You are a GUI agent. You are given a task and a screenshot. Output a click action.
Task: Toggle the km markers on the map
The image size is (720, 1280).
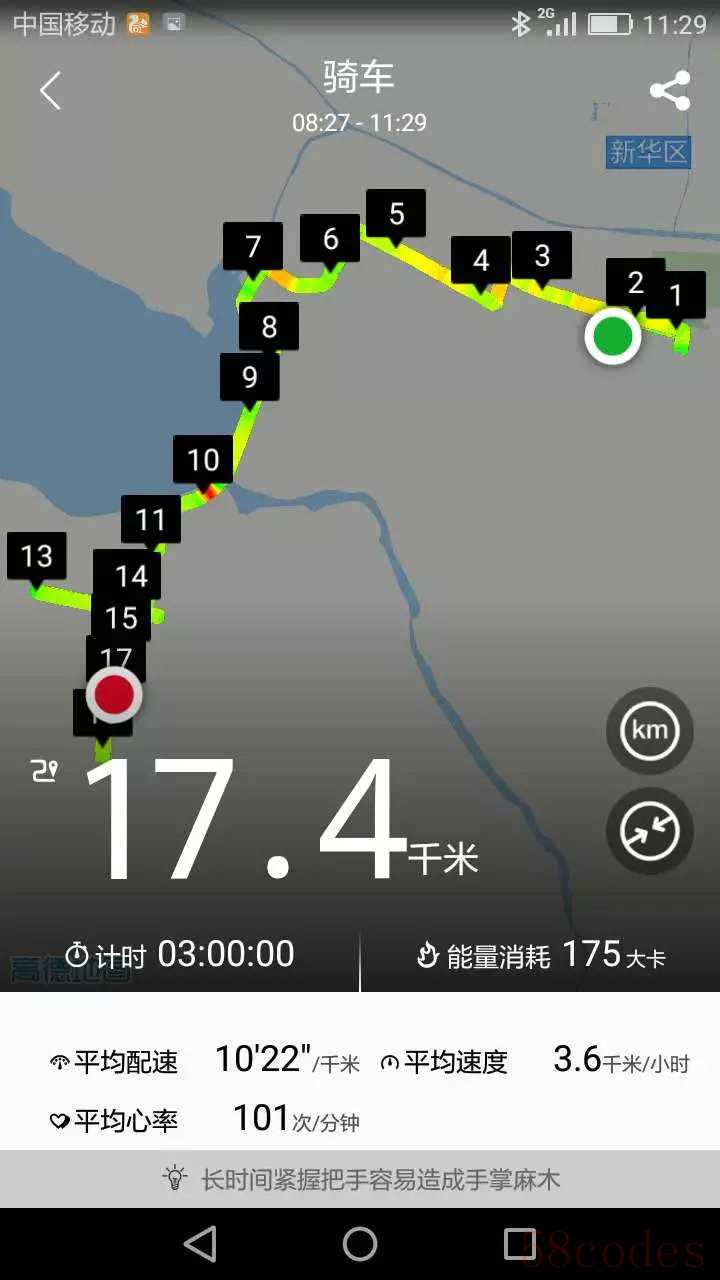point(649,730)
